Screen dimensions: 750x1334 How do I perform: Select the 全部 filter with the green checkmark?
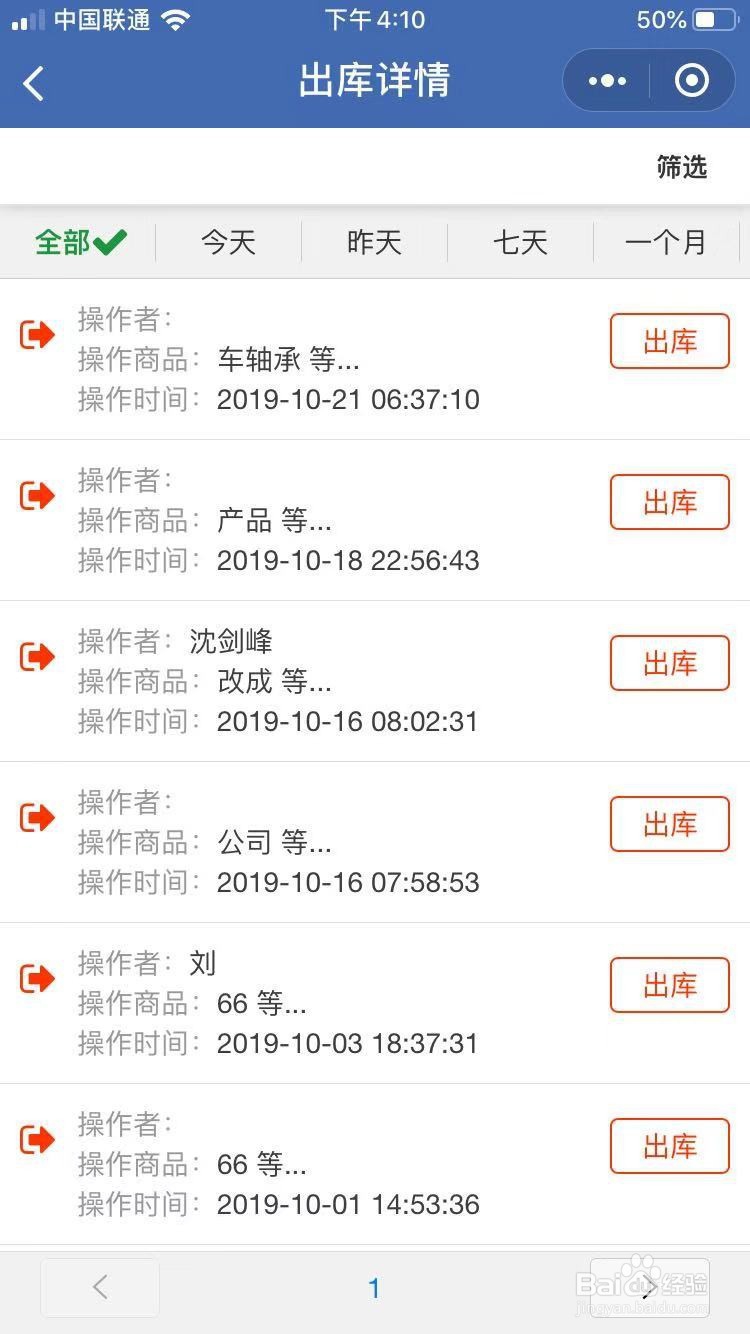[80, 242]
